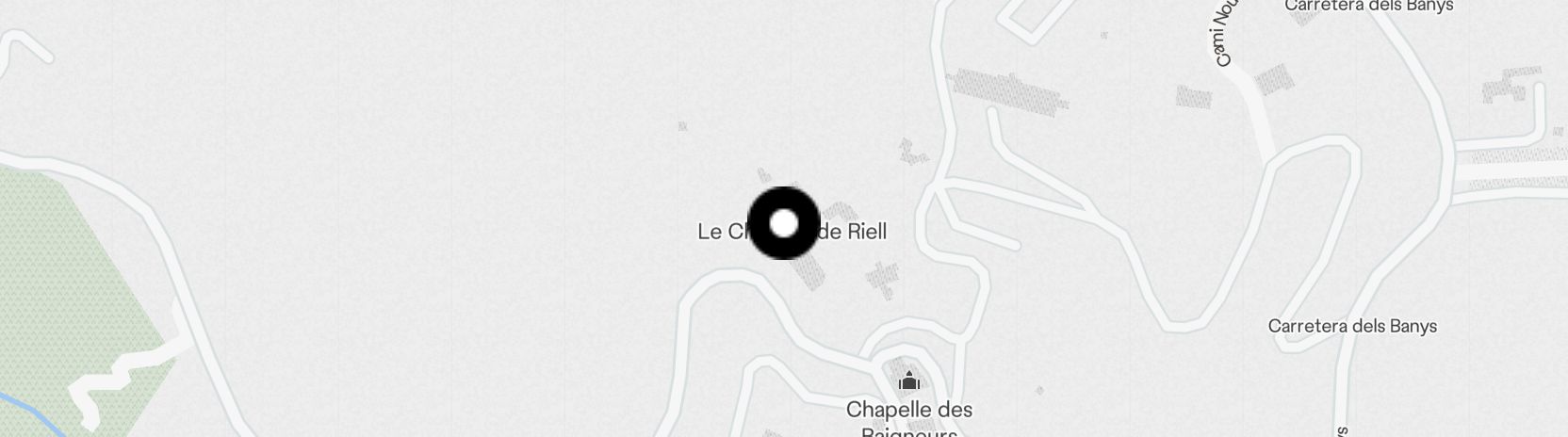The width and height of the screenshot is (1568, 437).
Task: Select the Chapelle des Baigneurs map landmark
Action: click(x=908, y=382)
